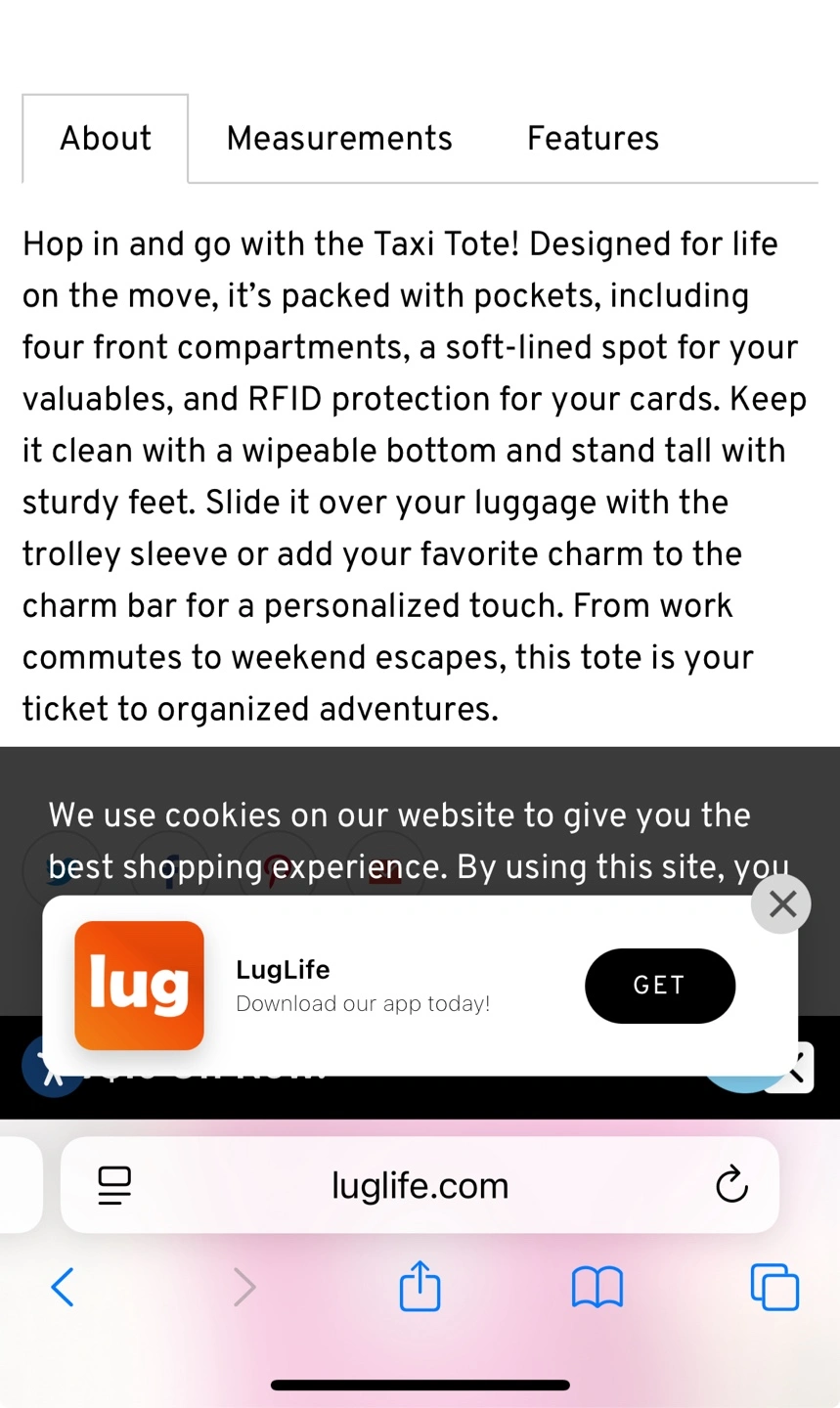The image size is (840, 1408).
Task: Reload the luglife.com page
Action: pos(731,1185)
